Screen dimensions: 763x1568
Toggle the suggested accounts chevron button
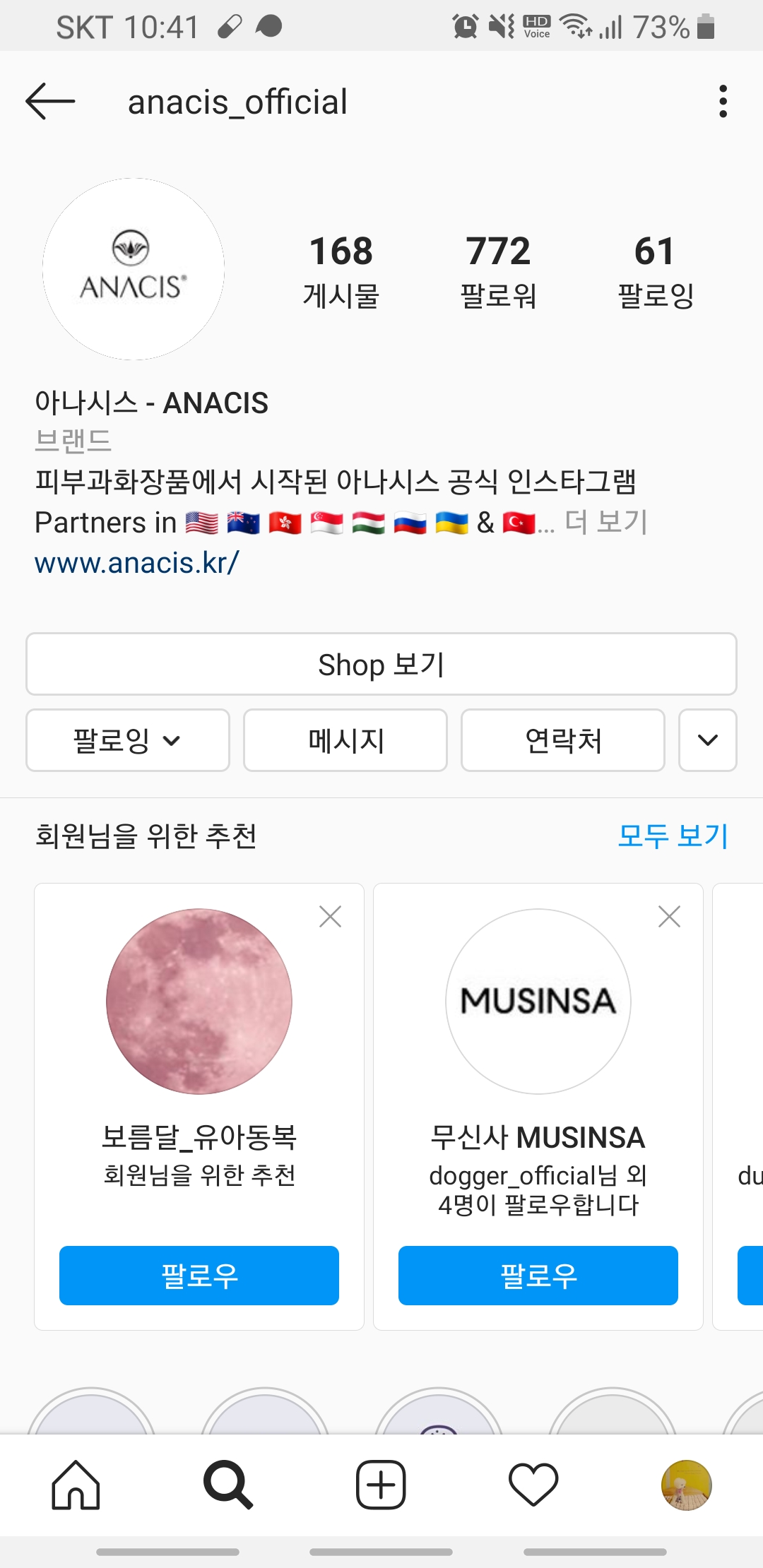[707, 740]
